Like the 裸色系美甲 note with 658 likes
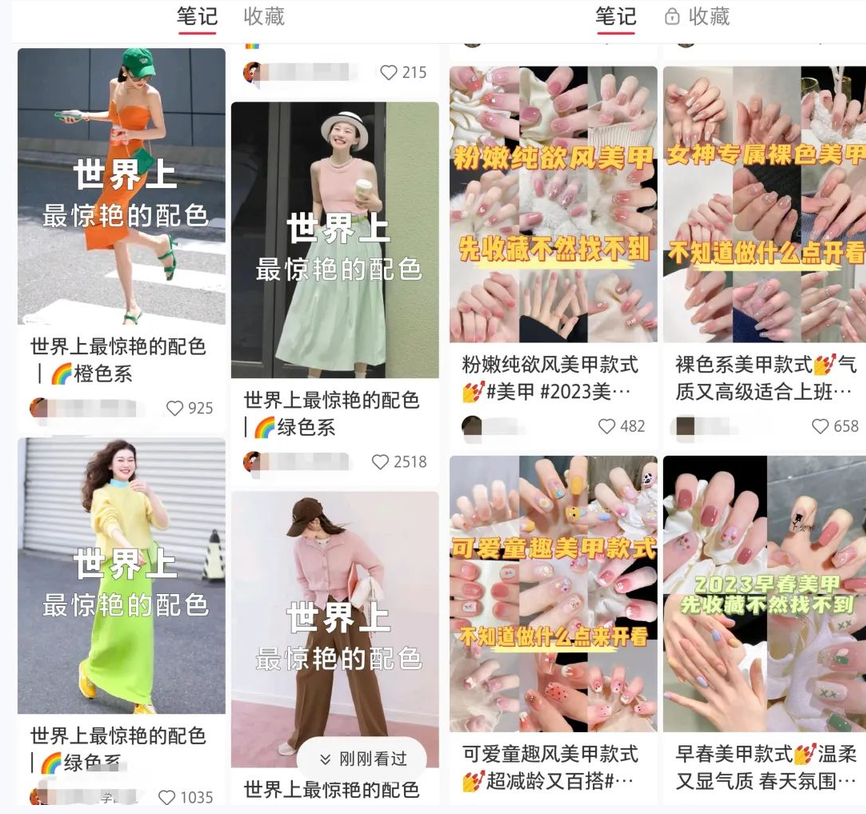This screenshot has height=814, width=866. (821, 426)
